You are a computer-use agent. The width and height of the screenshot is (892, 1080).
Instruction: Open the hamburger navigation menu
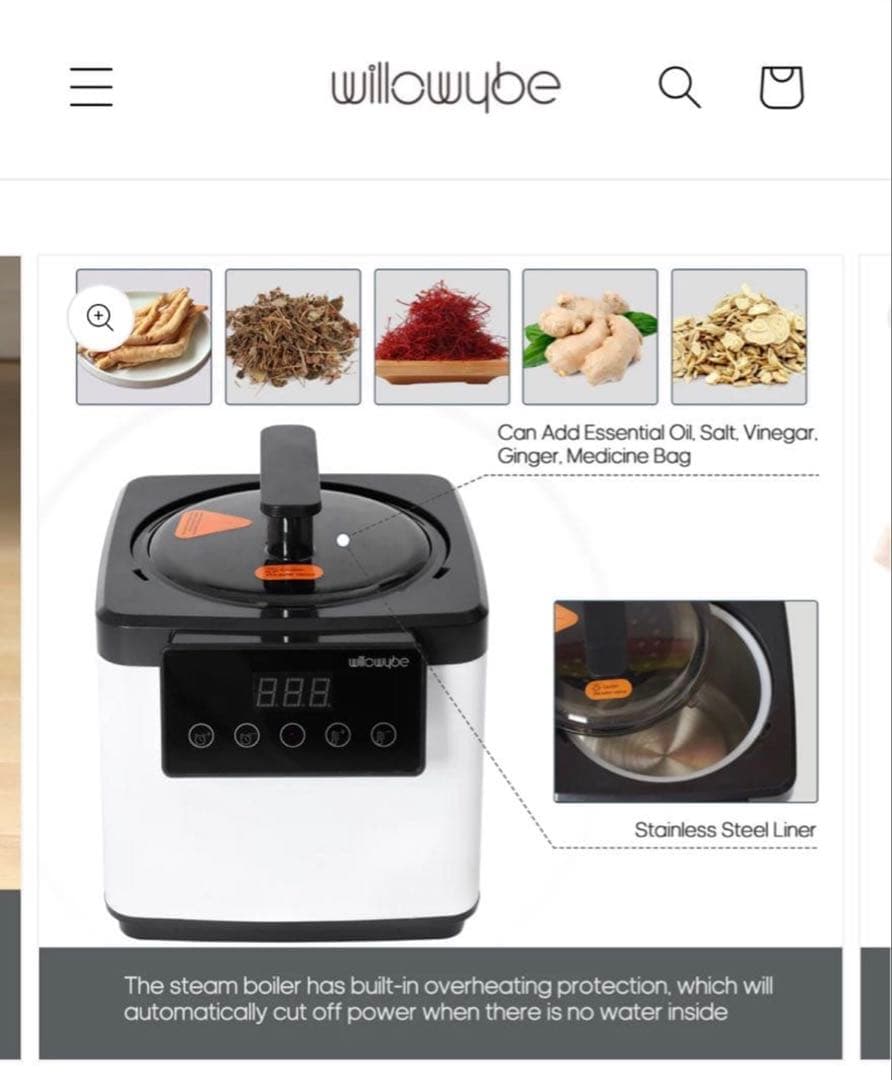point(91,87)
